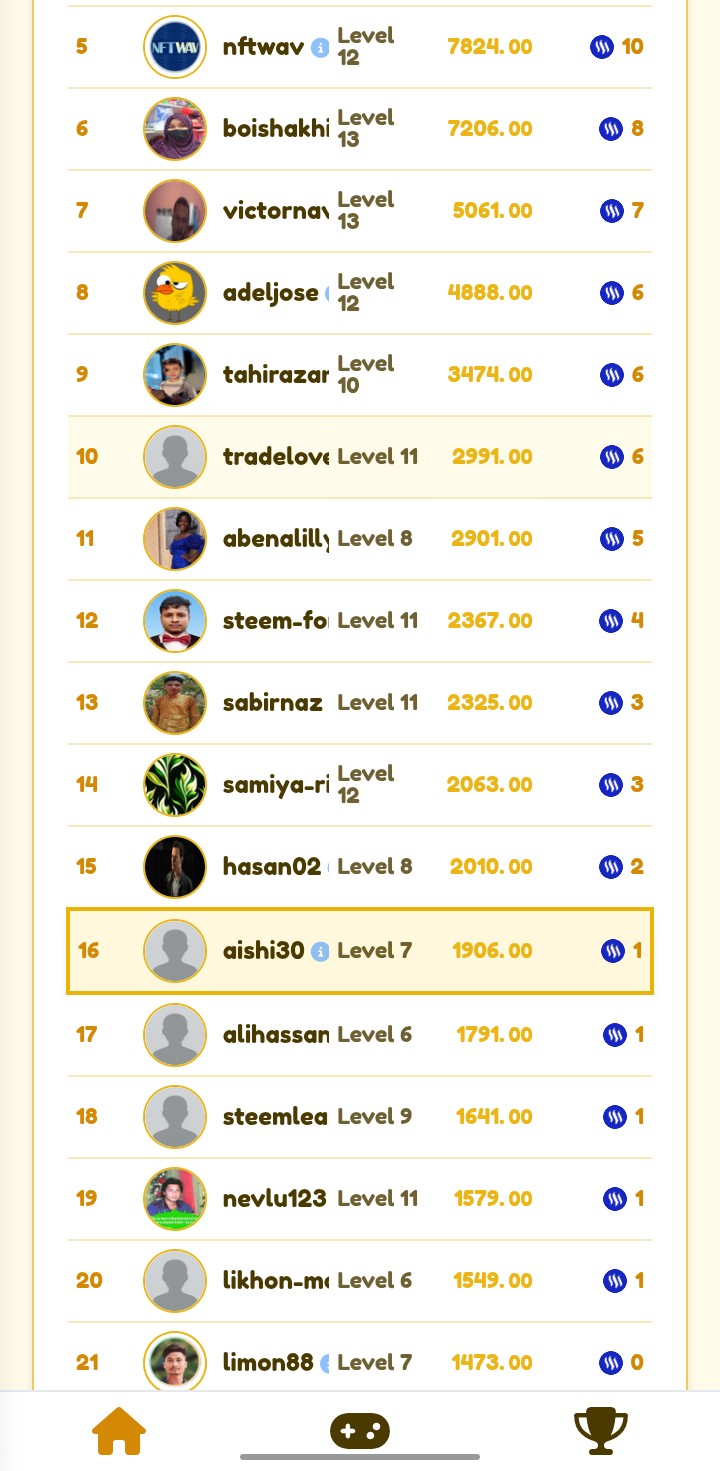Select the hasan02 row
This screenshot has width=720, height=1471.
(x=360, y=867)
